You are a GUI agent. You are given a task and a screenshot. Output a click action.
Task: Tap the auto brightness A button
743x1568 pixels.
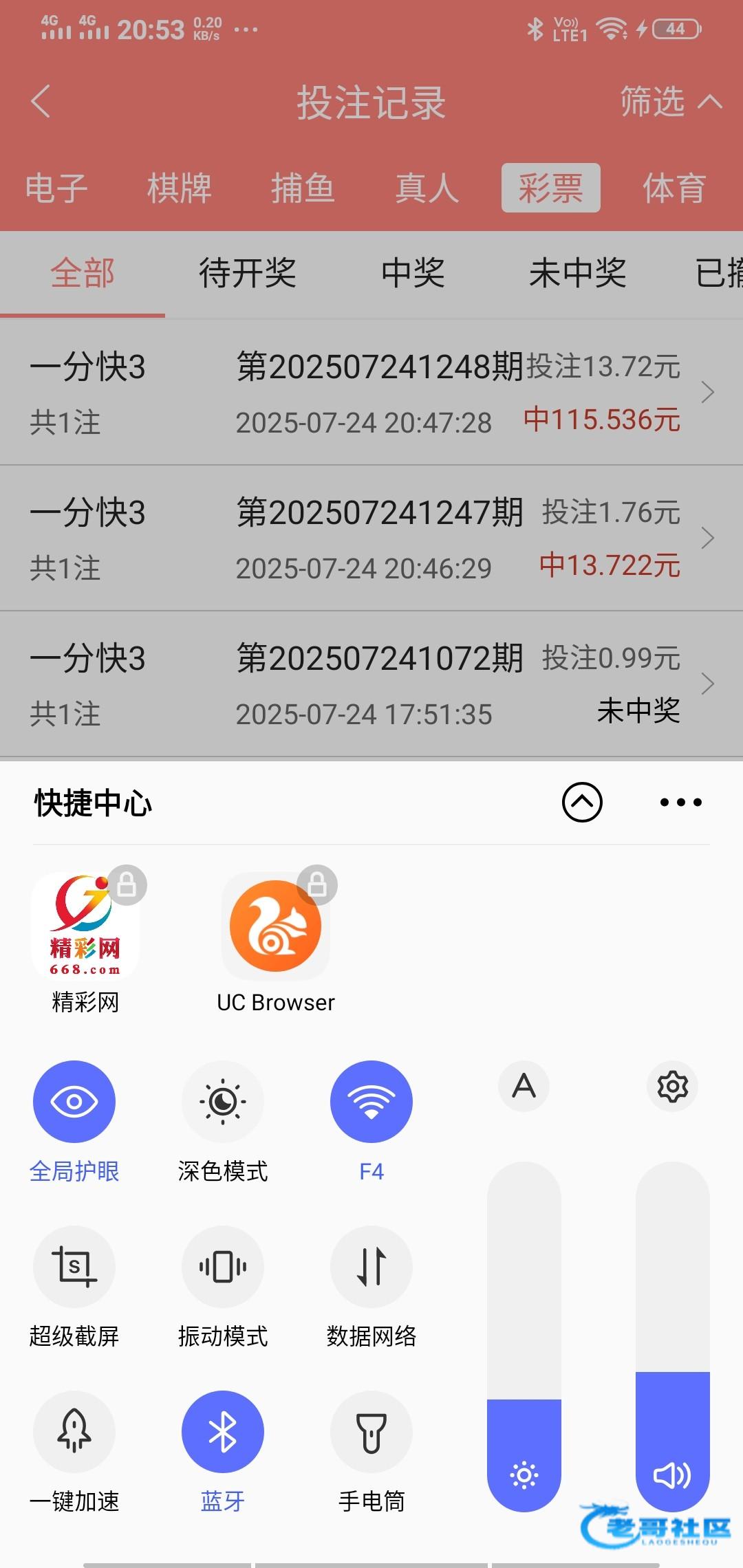(524, 1087)
